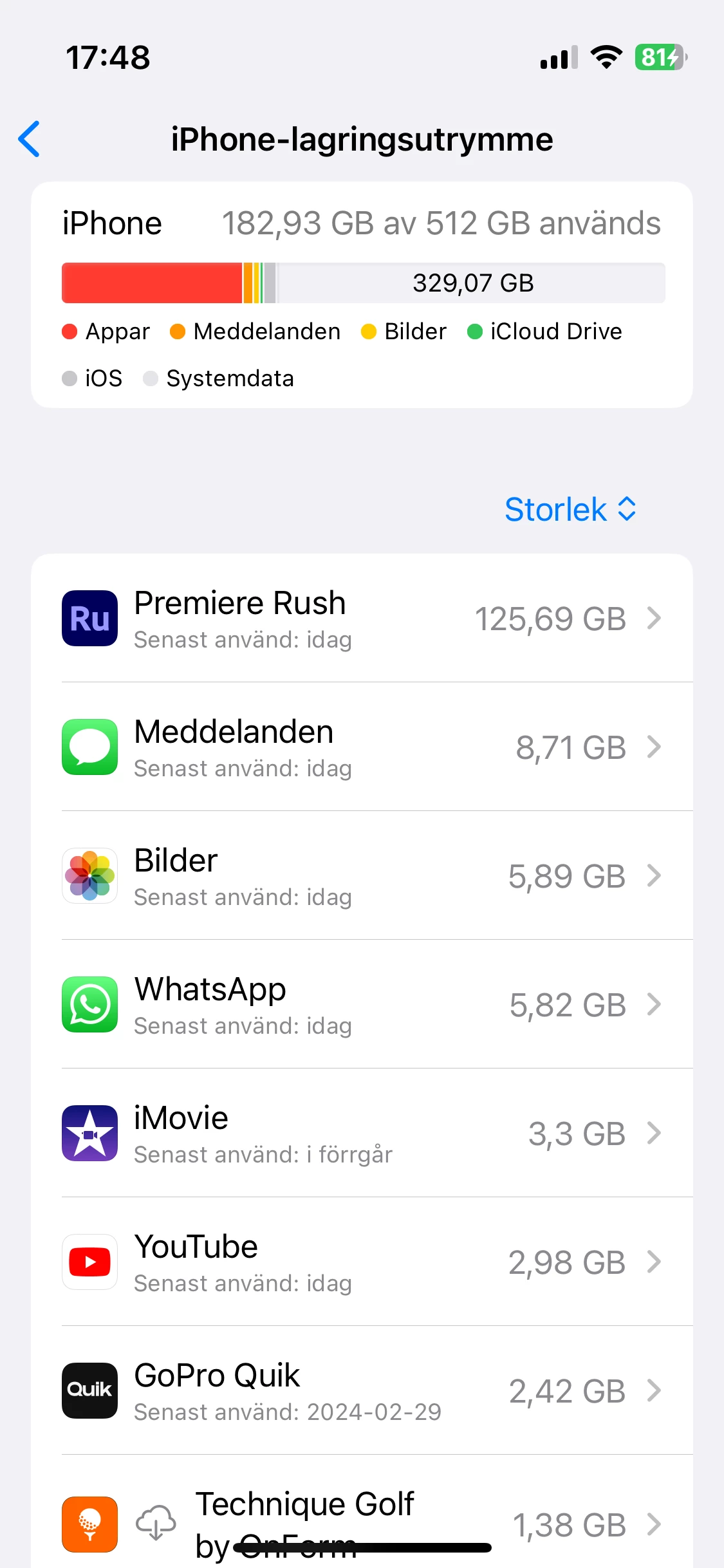Open GoPro Quik storage details
This screenshot has height=1568, width=724.
pyautogui.click(x=362, y=1391)
